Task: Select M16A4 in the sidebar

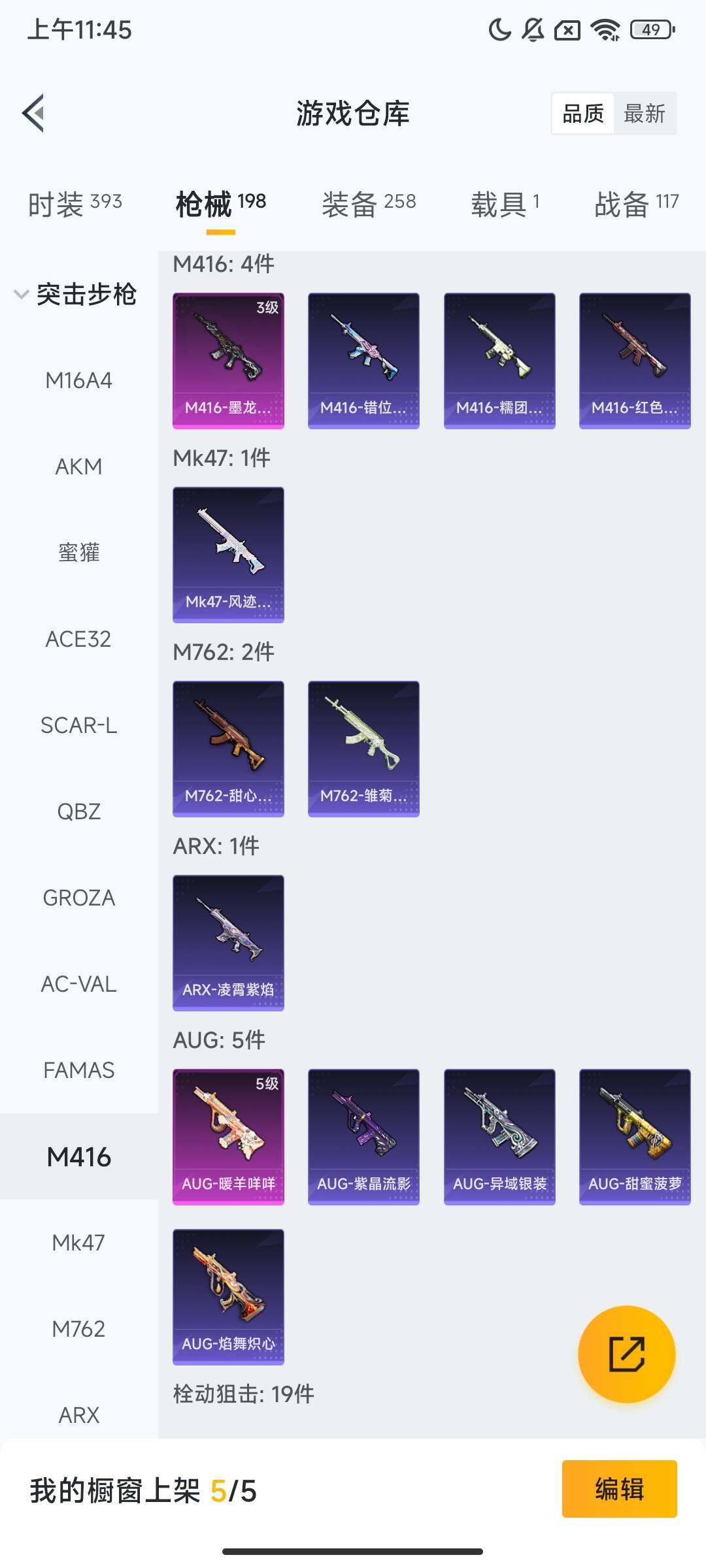Action: point(78,380)
